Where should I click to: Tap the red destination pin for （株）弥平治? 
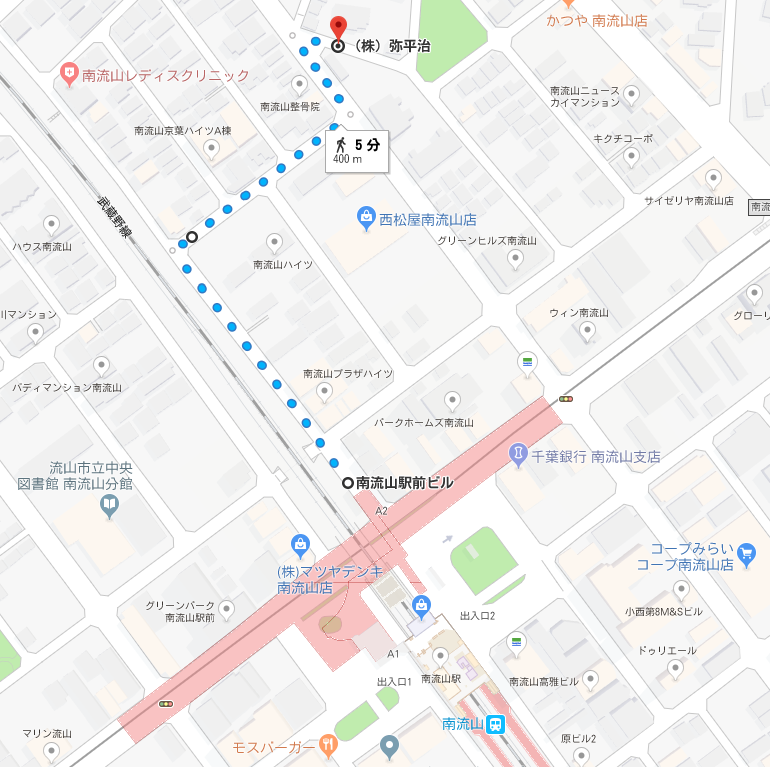coord(338,27)
